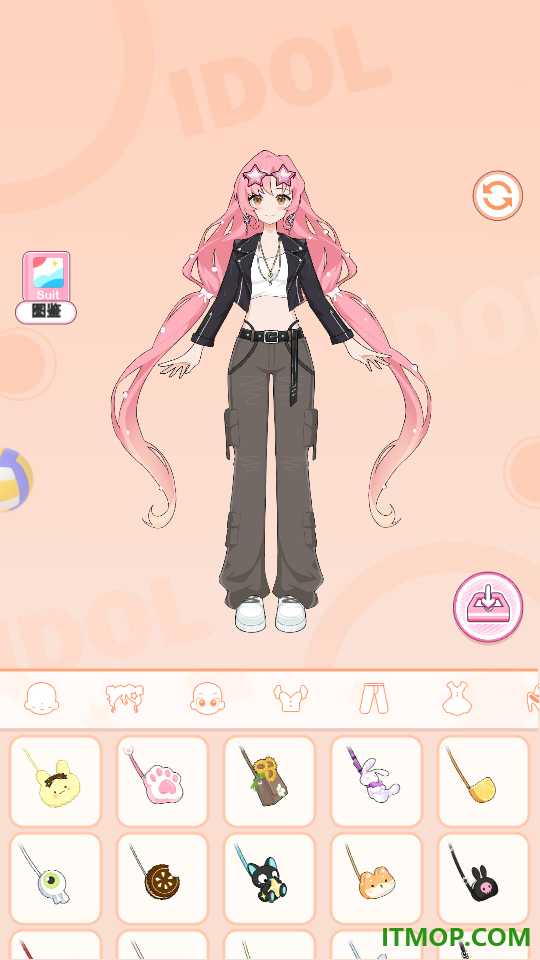Switch to the face shape category
Image resolution: width=540 pixels, height=960 pixels.
click(x=42, y=699)
